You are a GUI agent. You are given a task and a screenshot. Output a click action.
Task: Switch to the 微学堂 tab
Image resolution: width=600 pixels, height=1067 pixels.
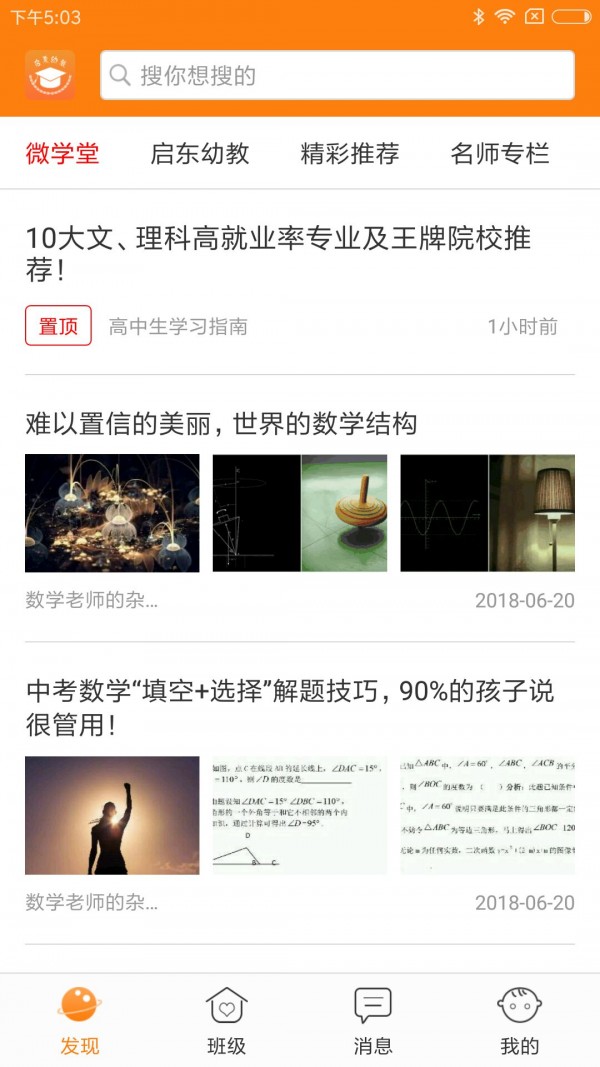click(x=62, y=154)
